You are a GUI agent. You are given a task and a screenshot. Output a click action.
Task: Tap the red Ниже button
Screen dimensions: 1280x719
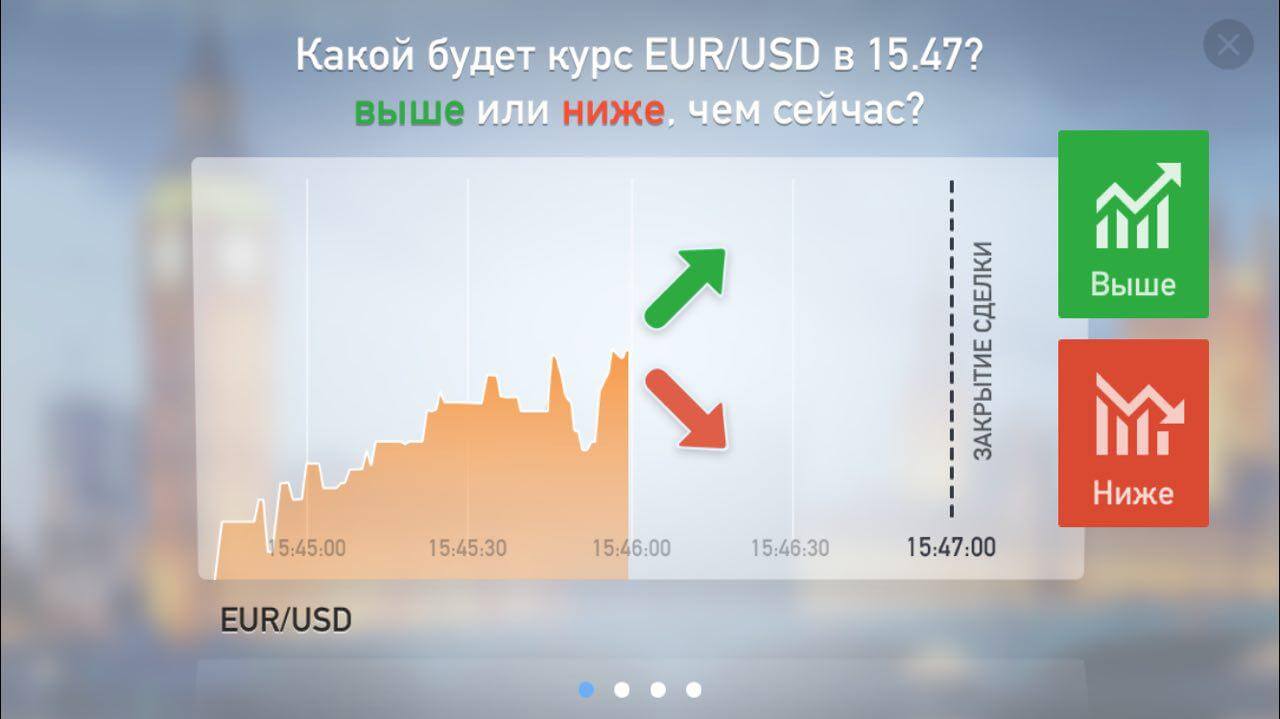click(1133, 433)
